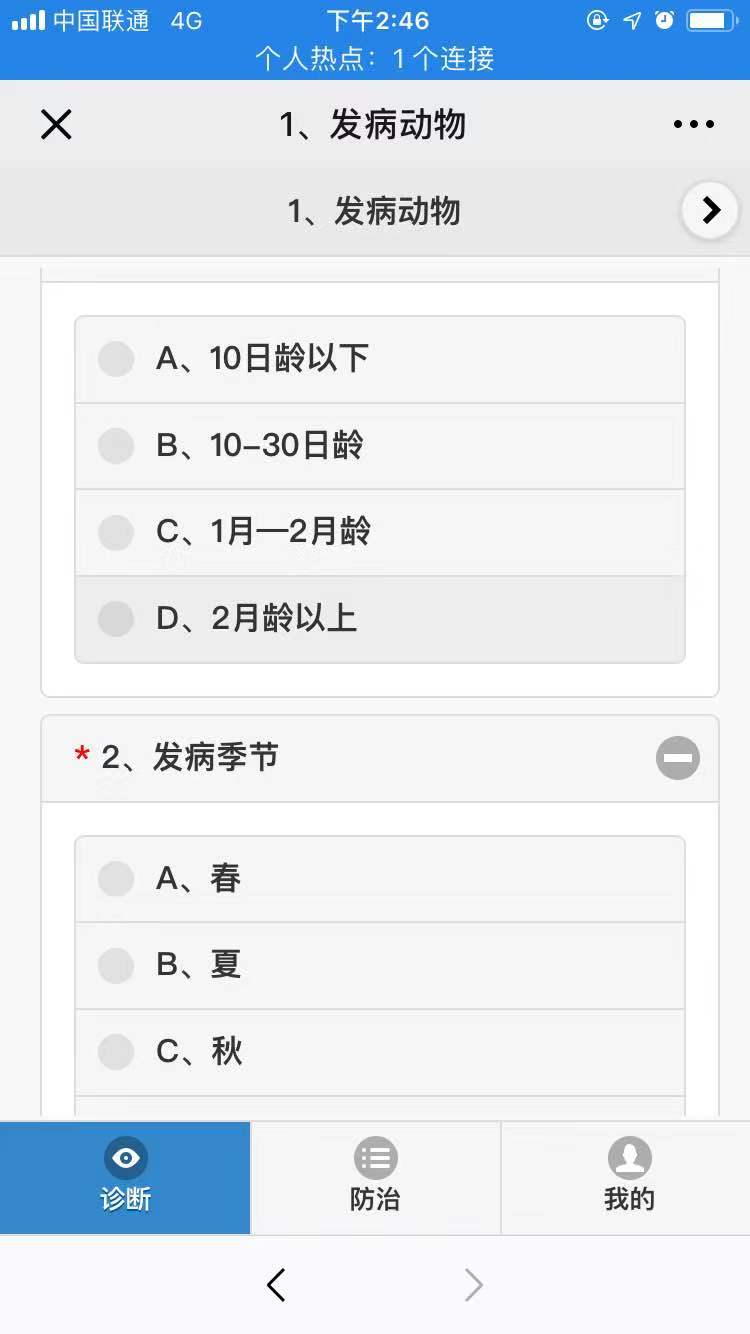This screenshot has height=1334, width=750.
Task: Switch to the 防治 tab
Action: tap(375, 1177)
